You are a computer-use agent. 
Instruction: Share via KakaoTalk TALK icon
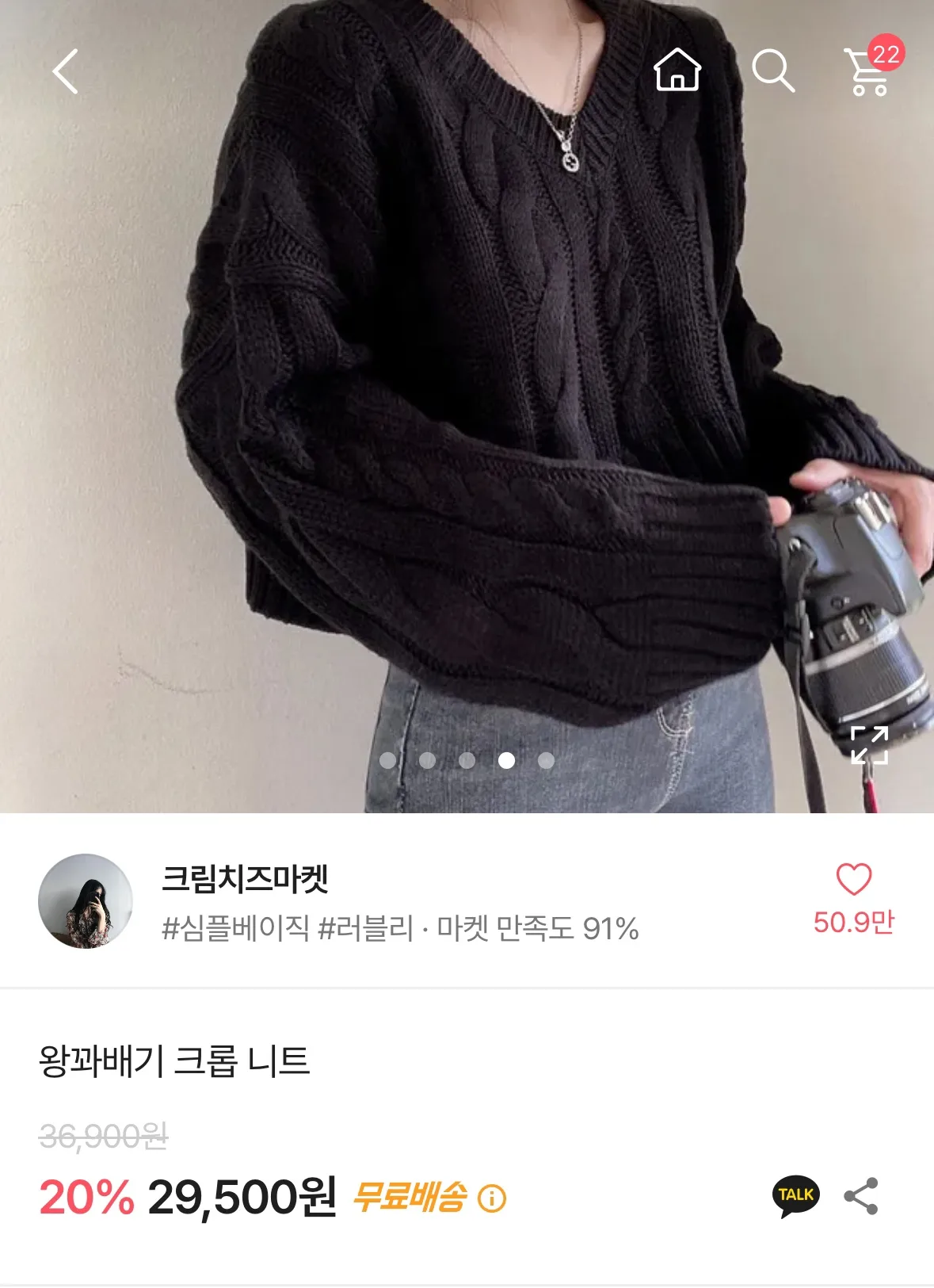[x=795, y=1196]
